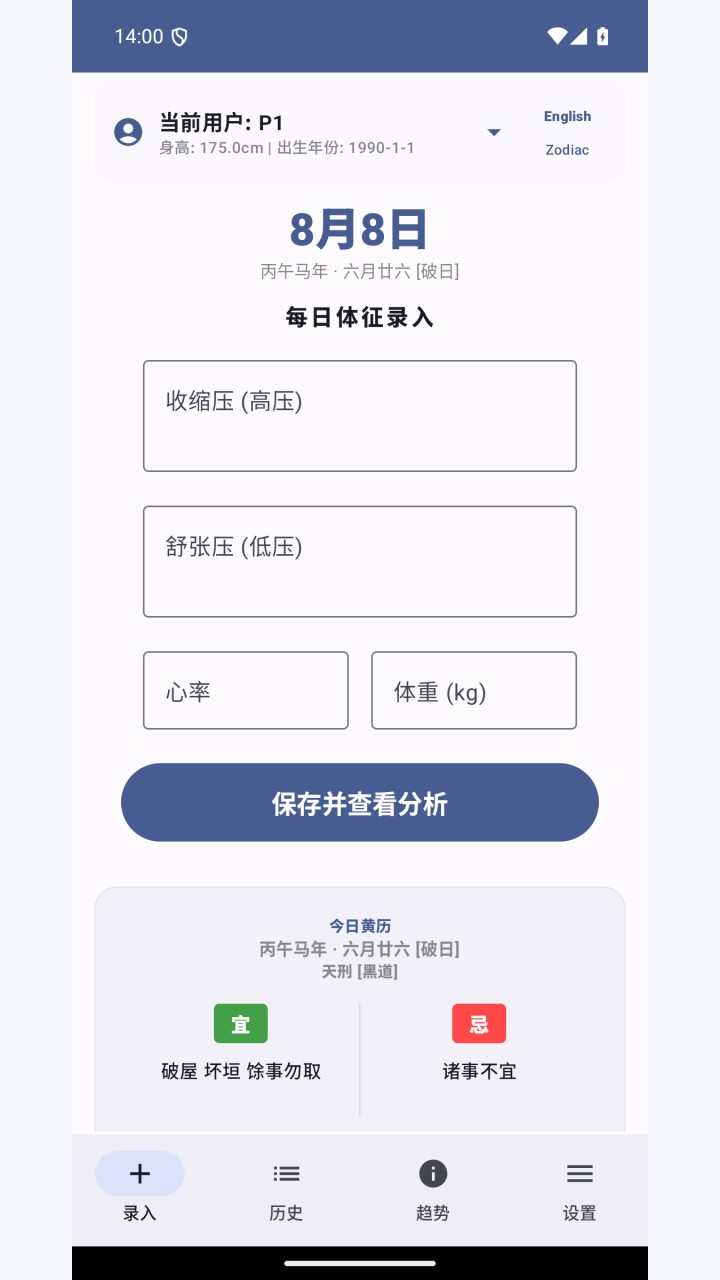Switch language to English

coord(567,116)
